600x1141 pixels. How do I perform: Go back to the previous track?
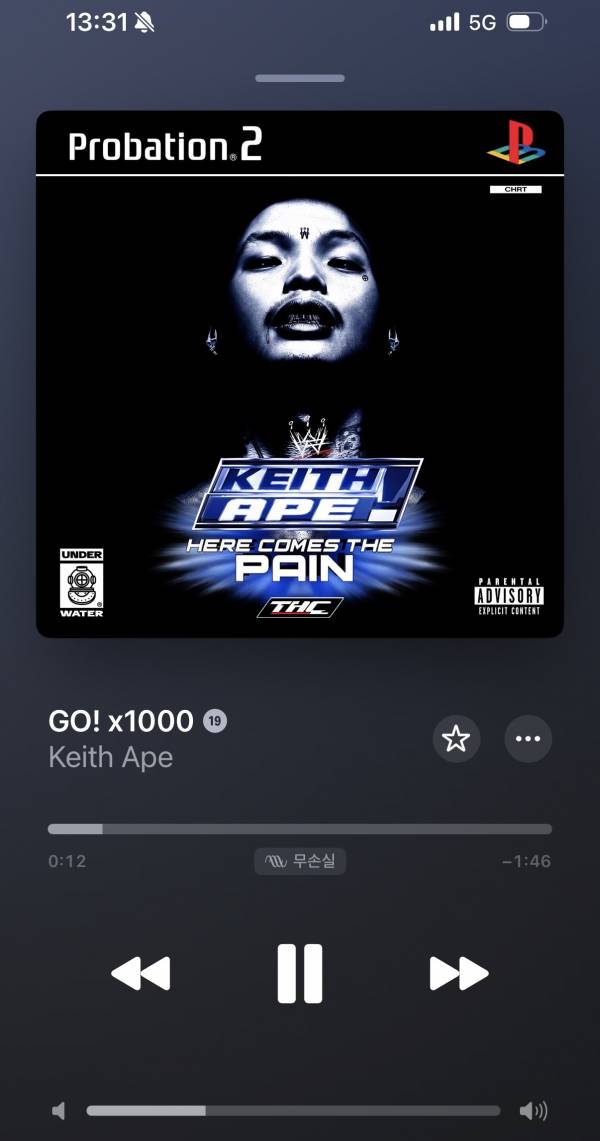(140, 974)
